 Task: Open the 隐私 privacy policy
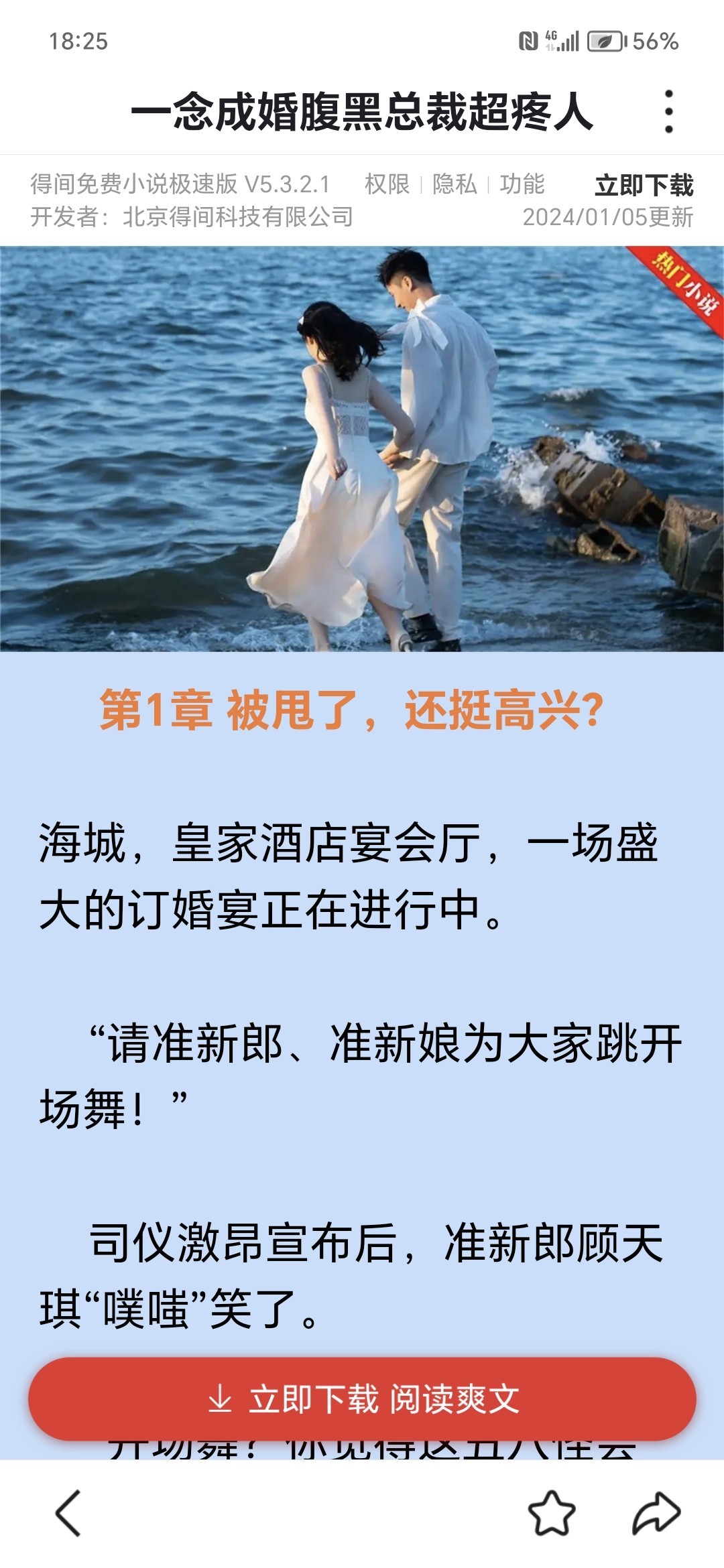pos(455,184)
